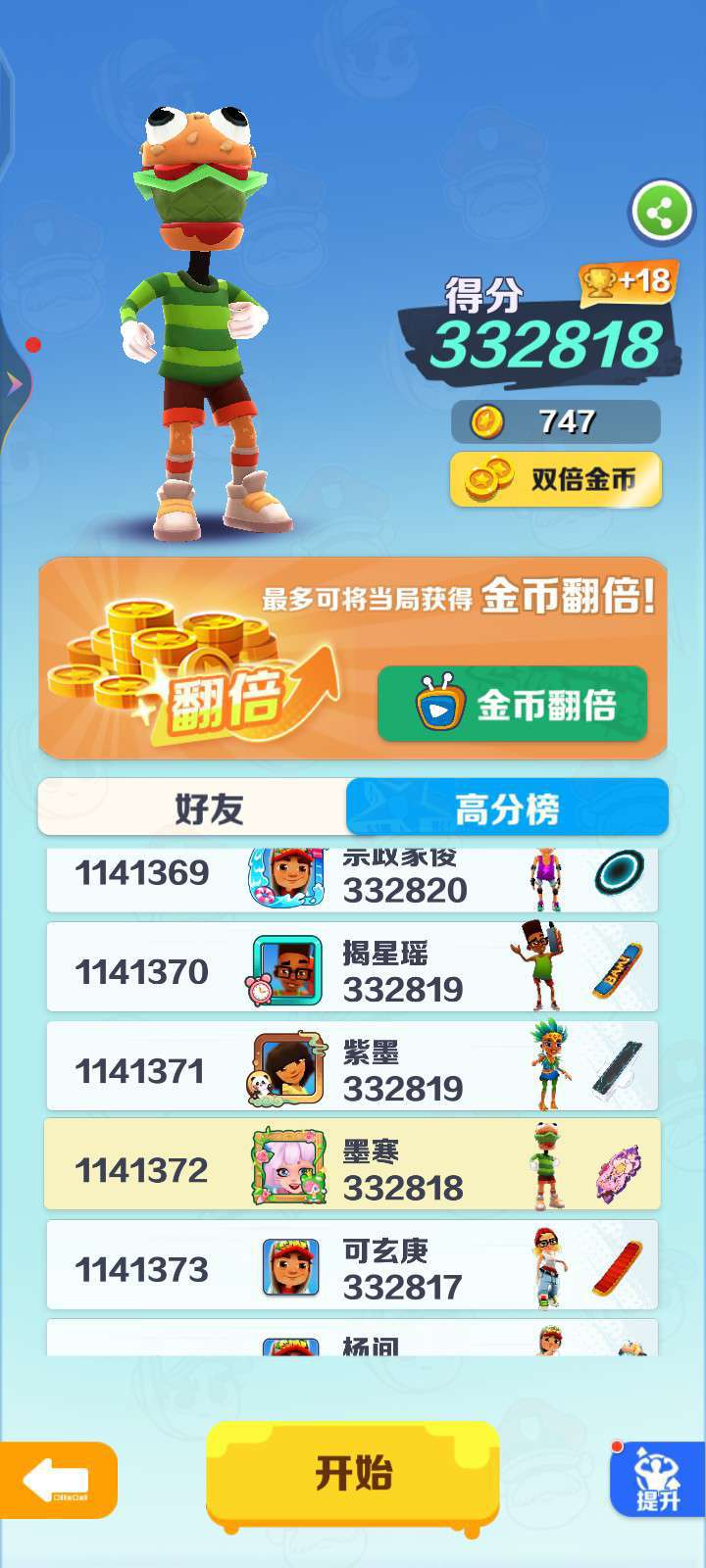Open 紫墨's leaderboard entry
Image resolution: width=706 pixels, height=1568 pixels.
[352, 1067]
